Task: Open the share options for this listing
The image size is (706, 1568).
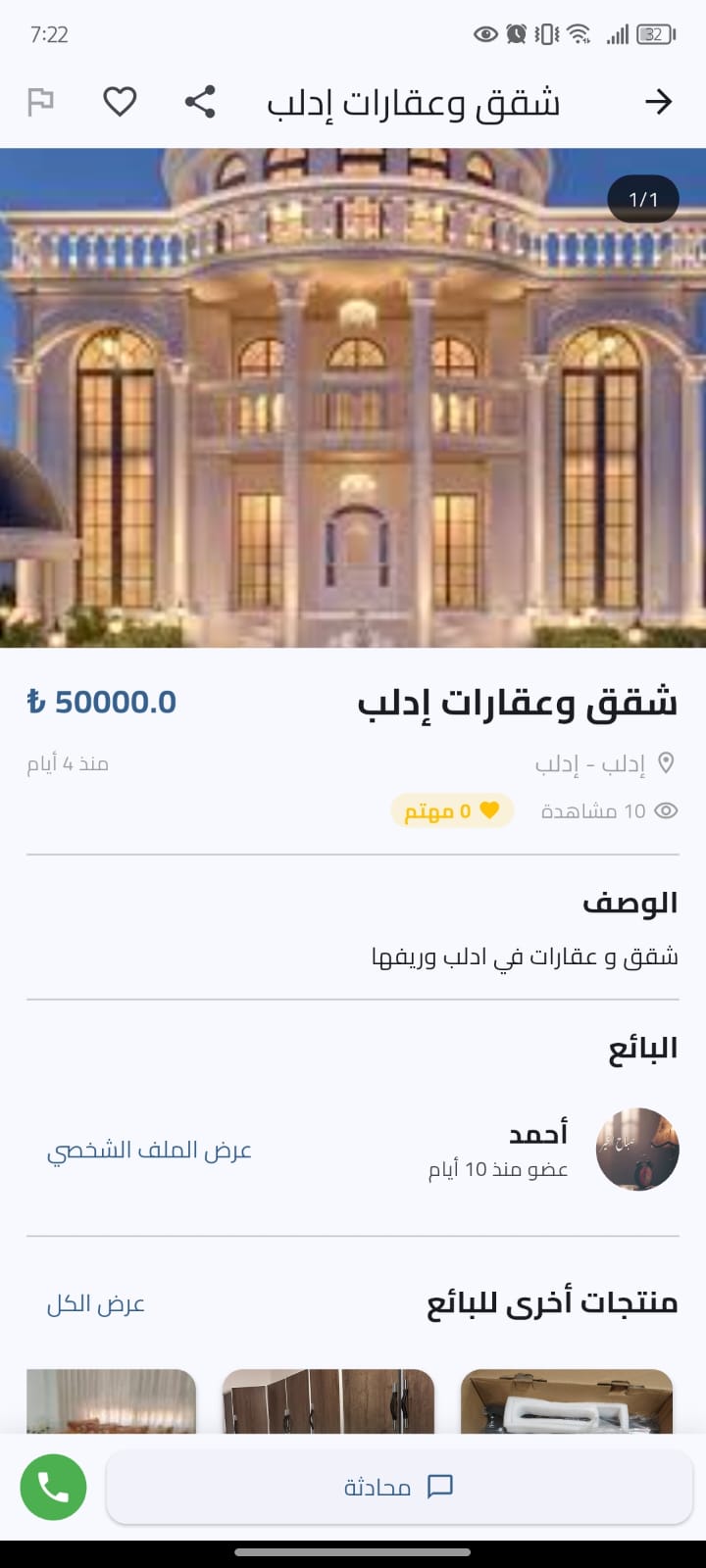Action: point(201,100)
